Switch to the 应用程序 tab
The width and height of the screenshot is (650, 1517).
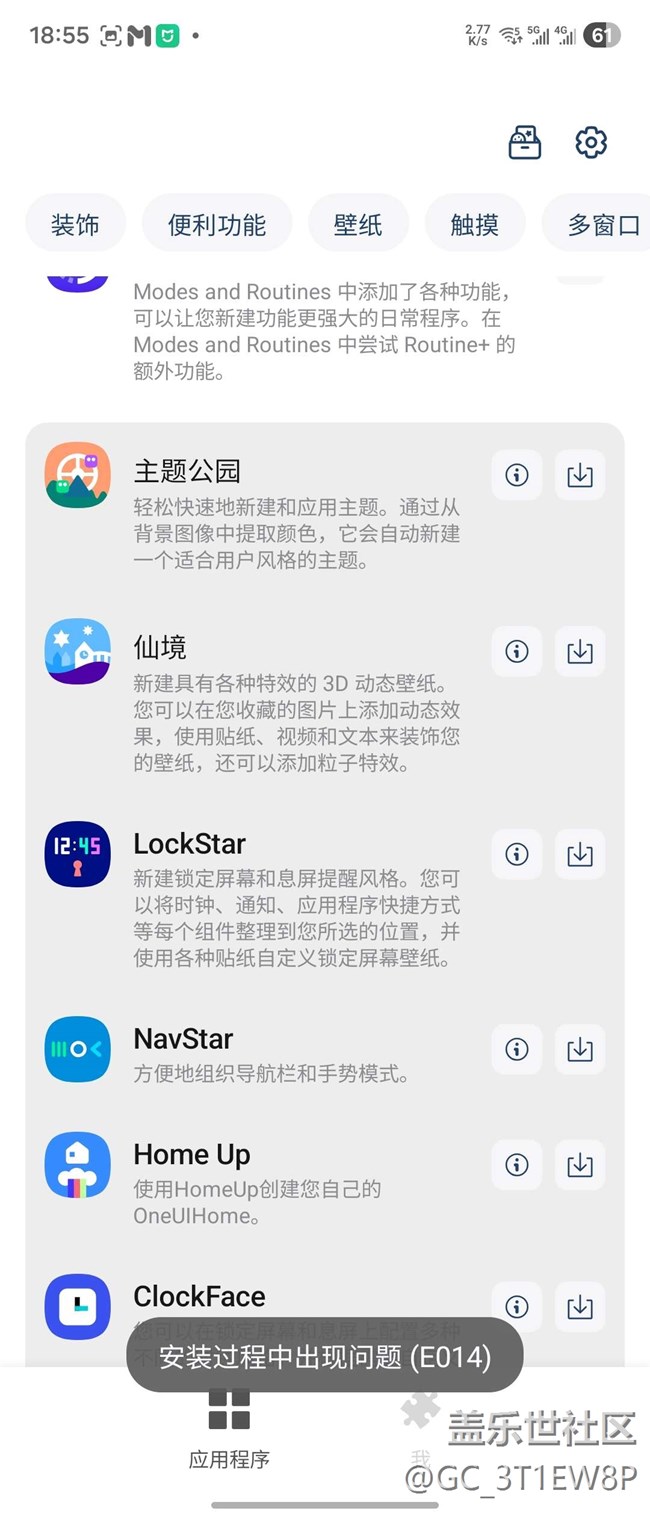(229, 1430)
